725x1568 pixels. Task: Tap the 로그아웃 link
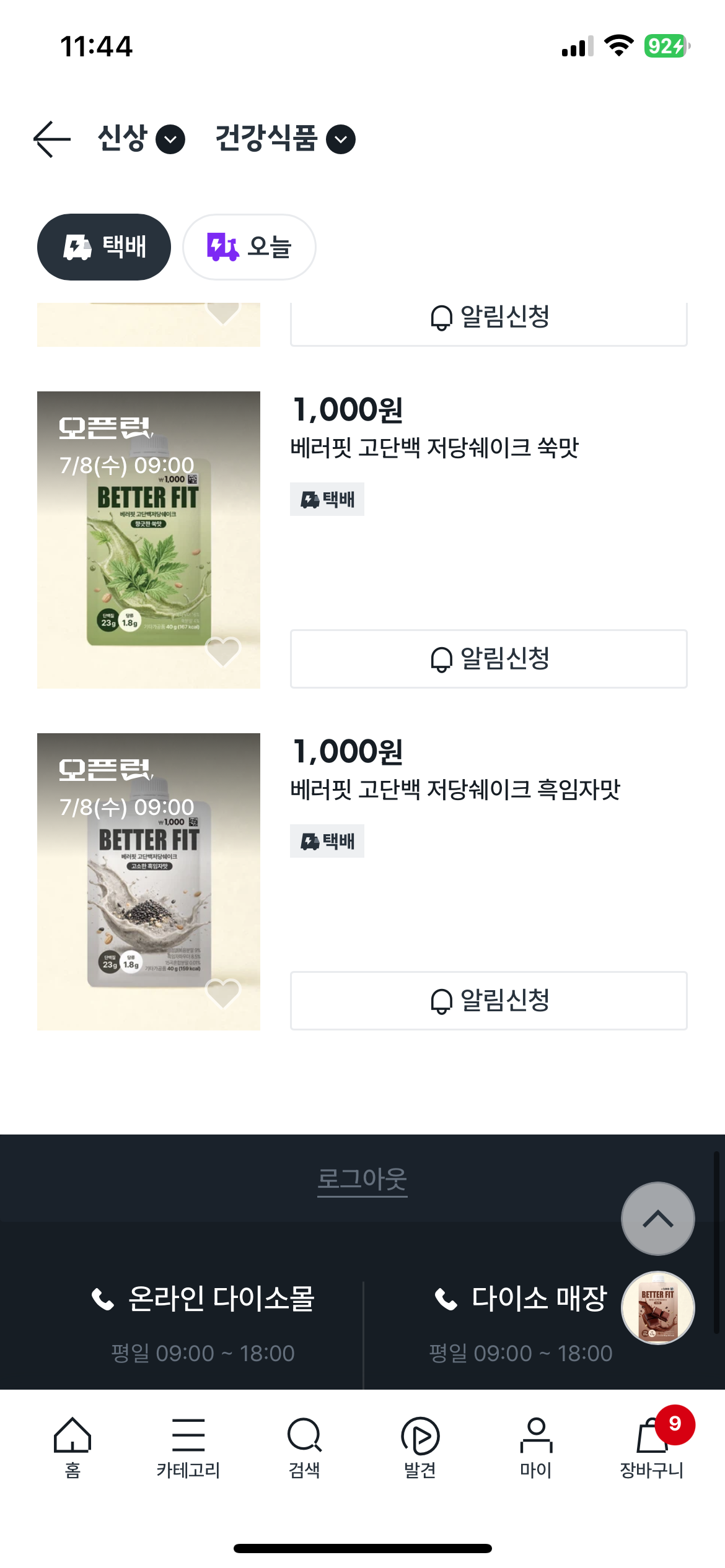(x=362, y=1180)
